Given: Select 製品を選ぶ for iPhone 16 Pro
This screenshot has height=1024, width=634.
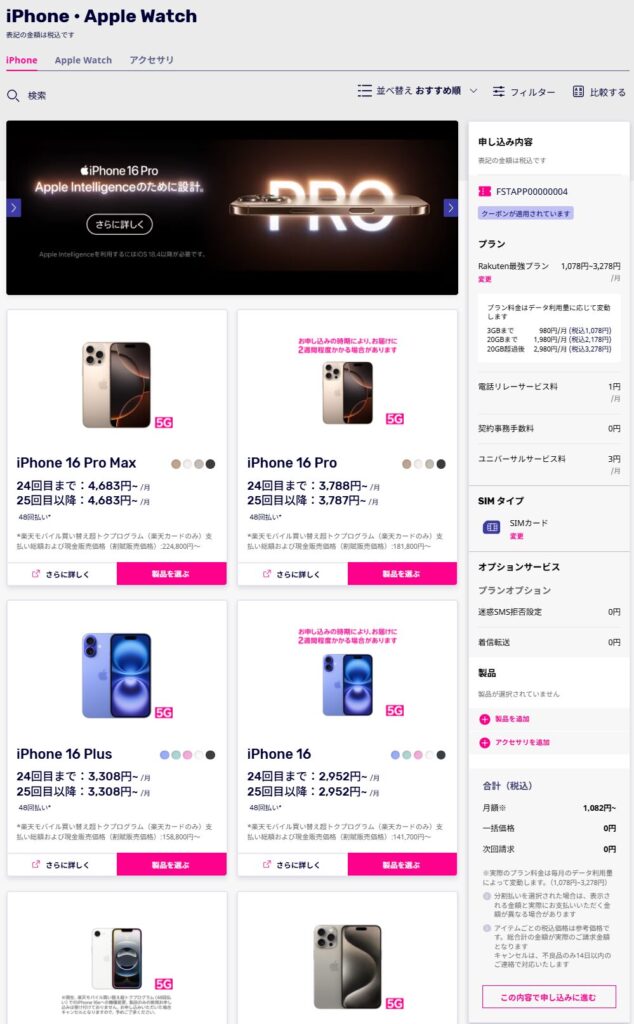Looking at the screenshot, I should 402,574.
